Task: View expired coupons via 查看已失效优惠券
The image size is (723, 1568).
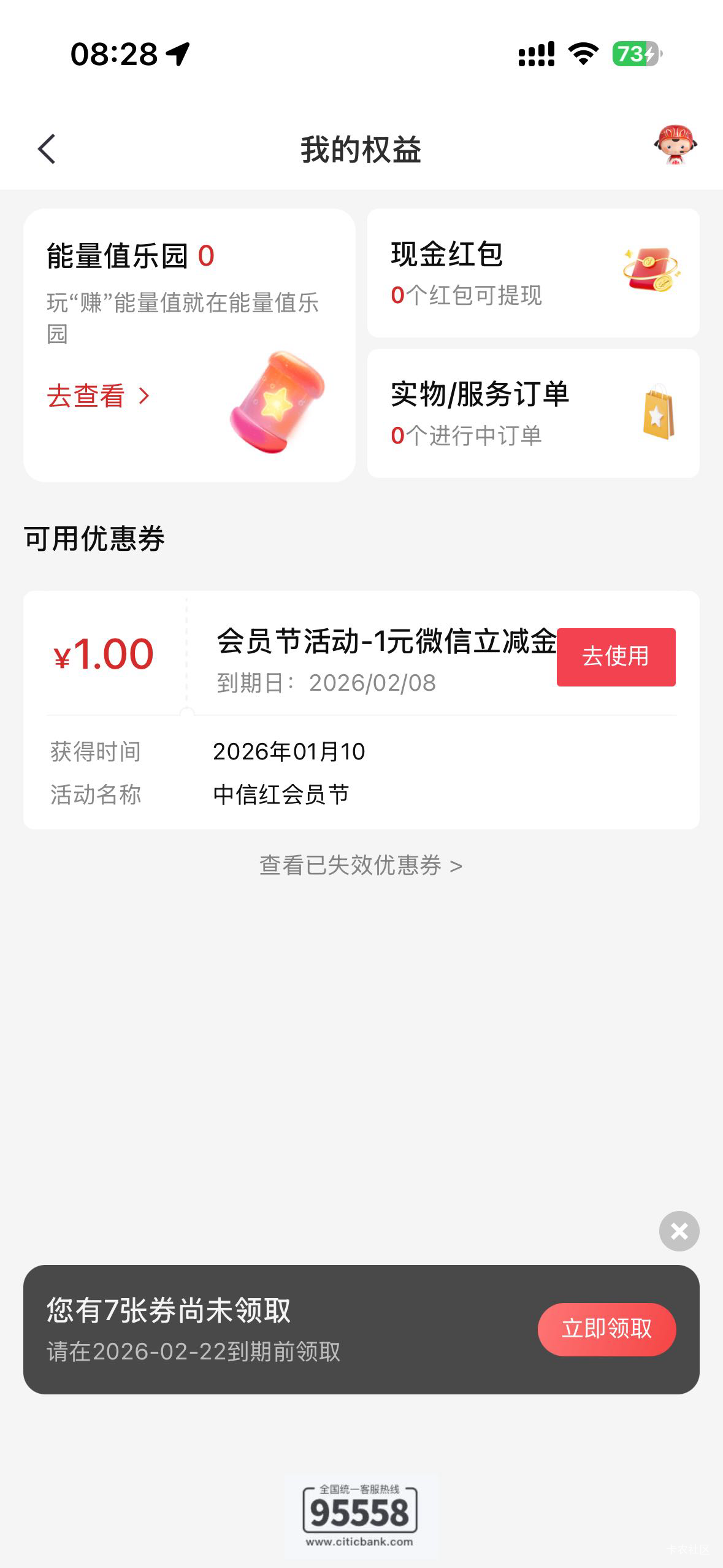Action: [361, 866]
